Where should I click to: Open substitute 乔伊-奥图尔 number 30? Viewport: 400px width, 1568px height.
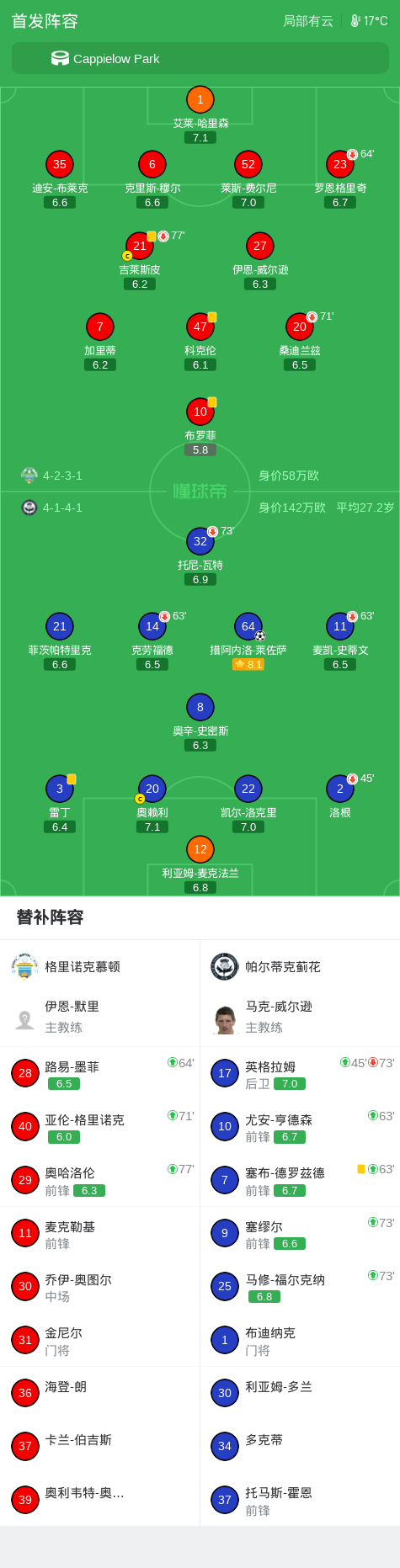pos(100,1286)
